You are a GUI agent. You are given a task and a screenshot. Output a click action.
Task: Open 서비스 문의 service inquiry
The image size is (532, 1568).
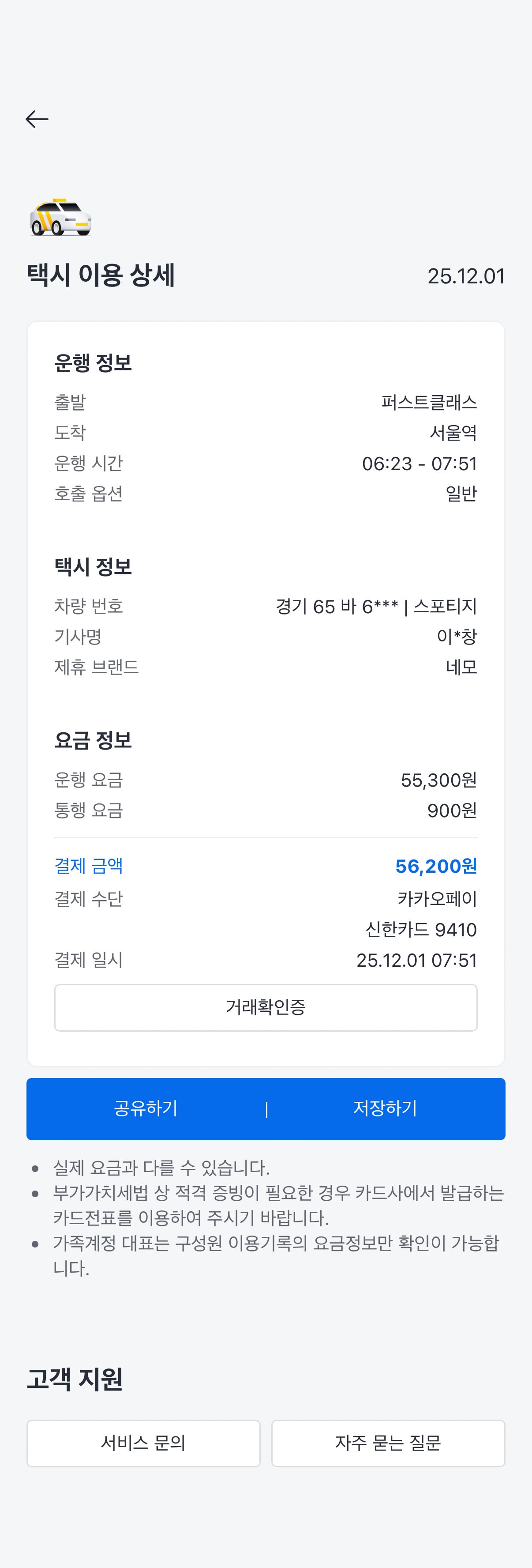tap(143, 1443)
